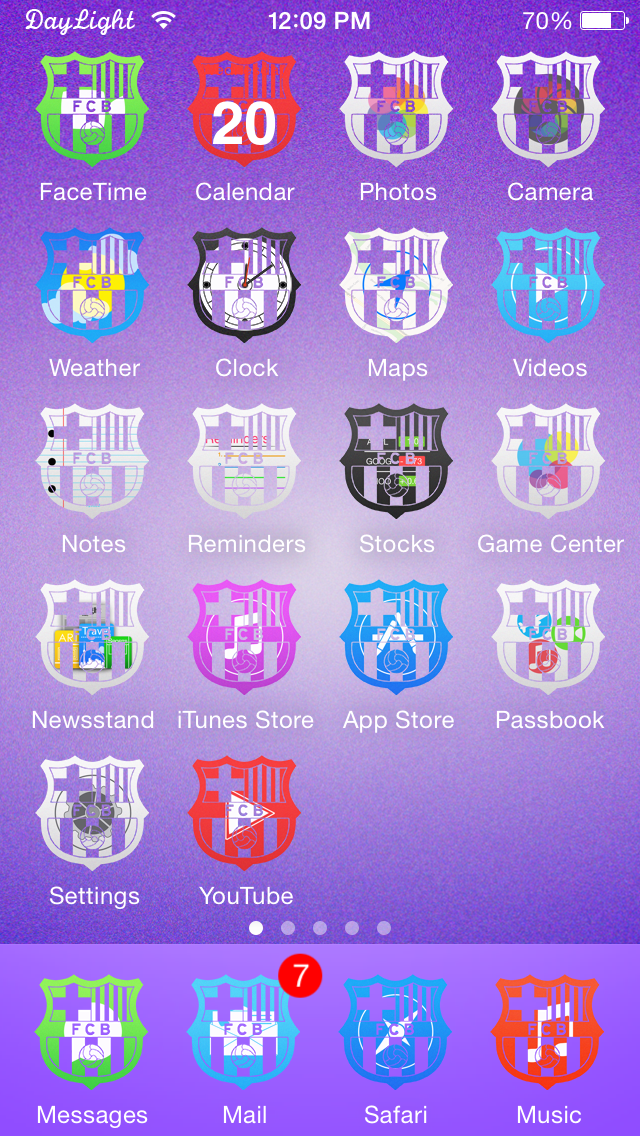Launch Safari from the dock
This screenshot has height=1136, width=640.
point(398,1032)
